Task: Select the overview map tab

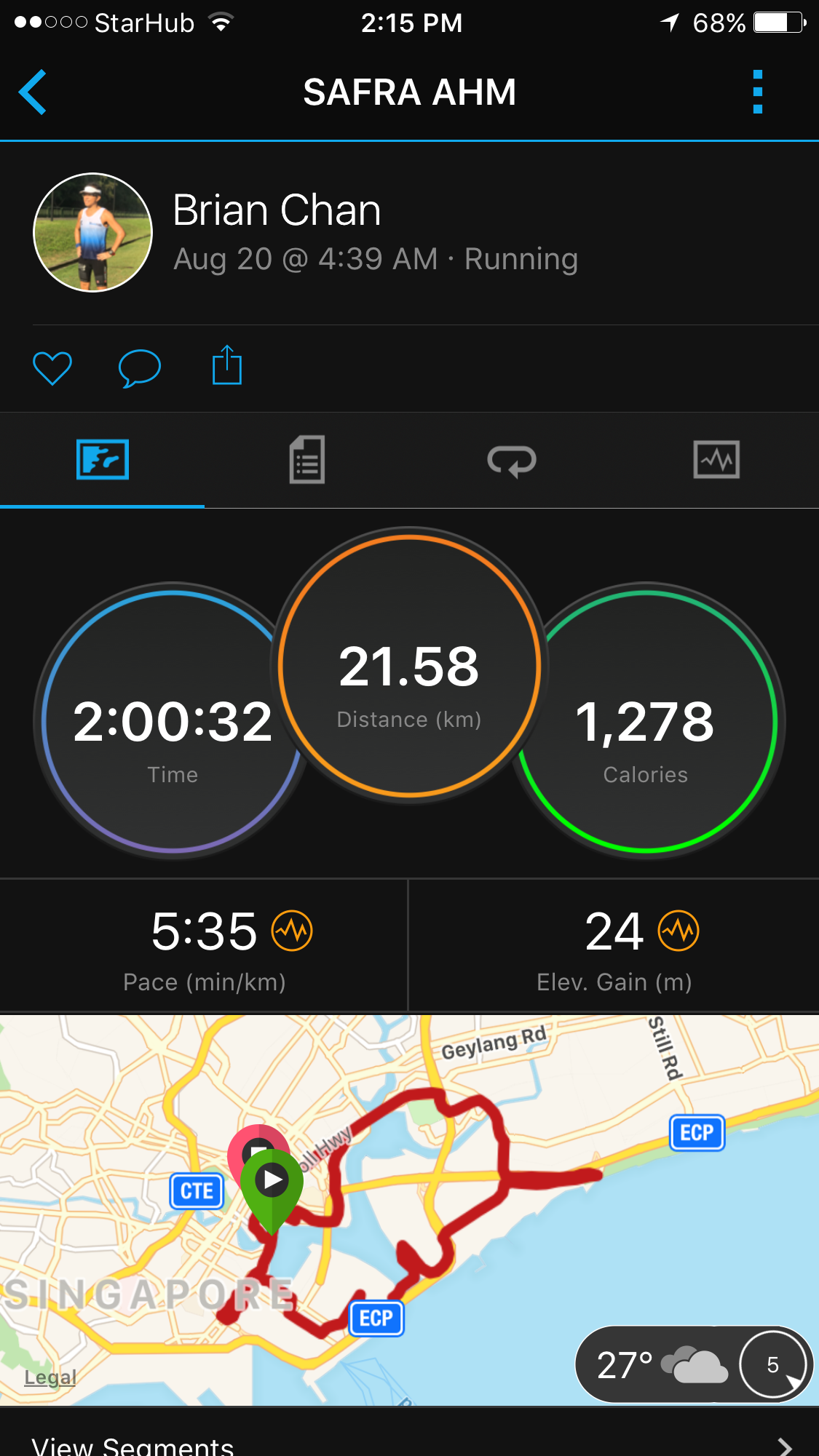Action: 103,460
